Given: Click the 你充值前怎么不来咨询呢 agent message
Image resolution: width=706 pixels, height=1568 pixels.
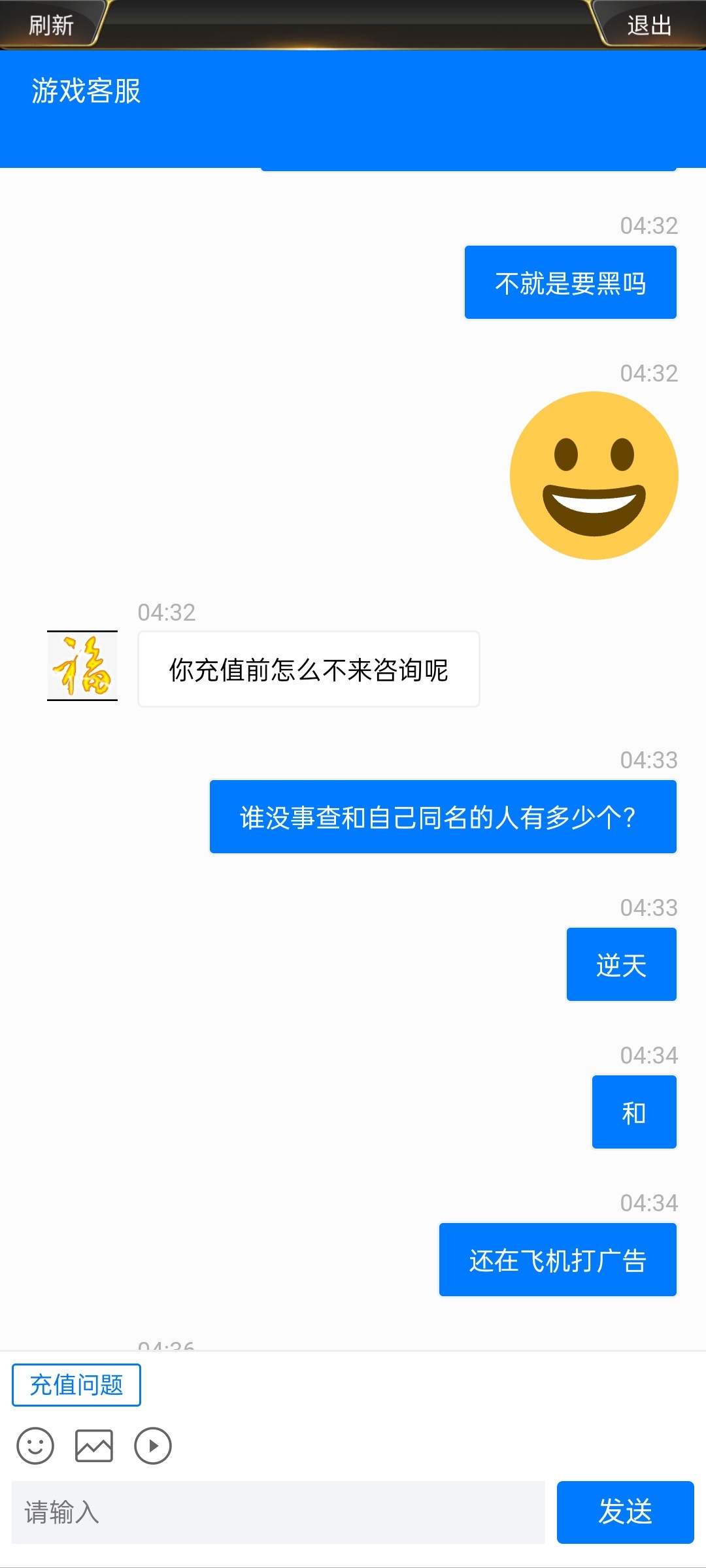Looking at the screenshot, I should point(307,668).
